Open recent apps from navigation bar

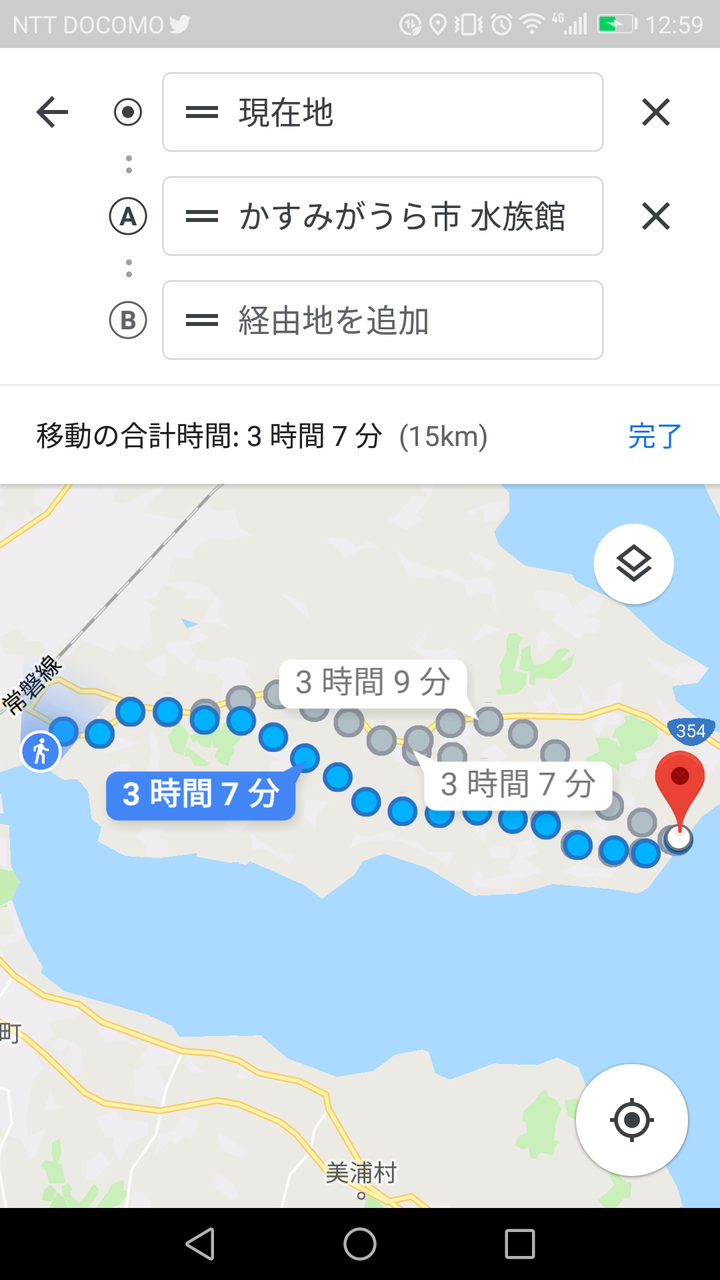coord(520,1244)
